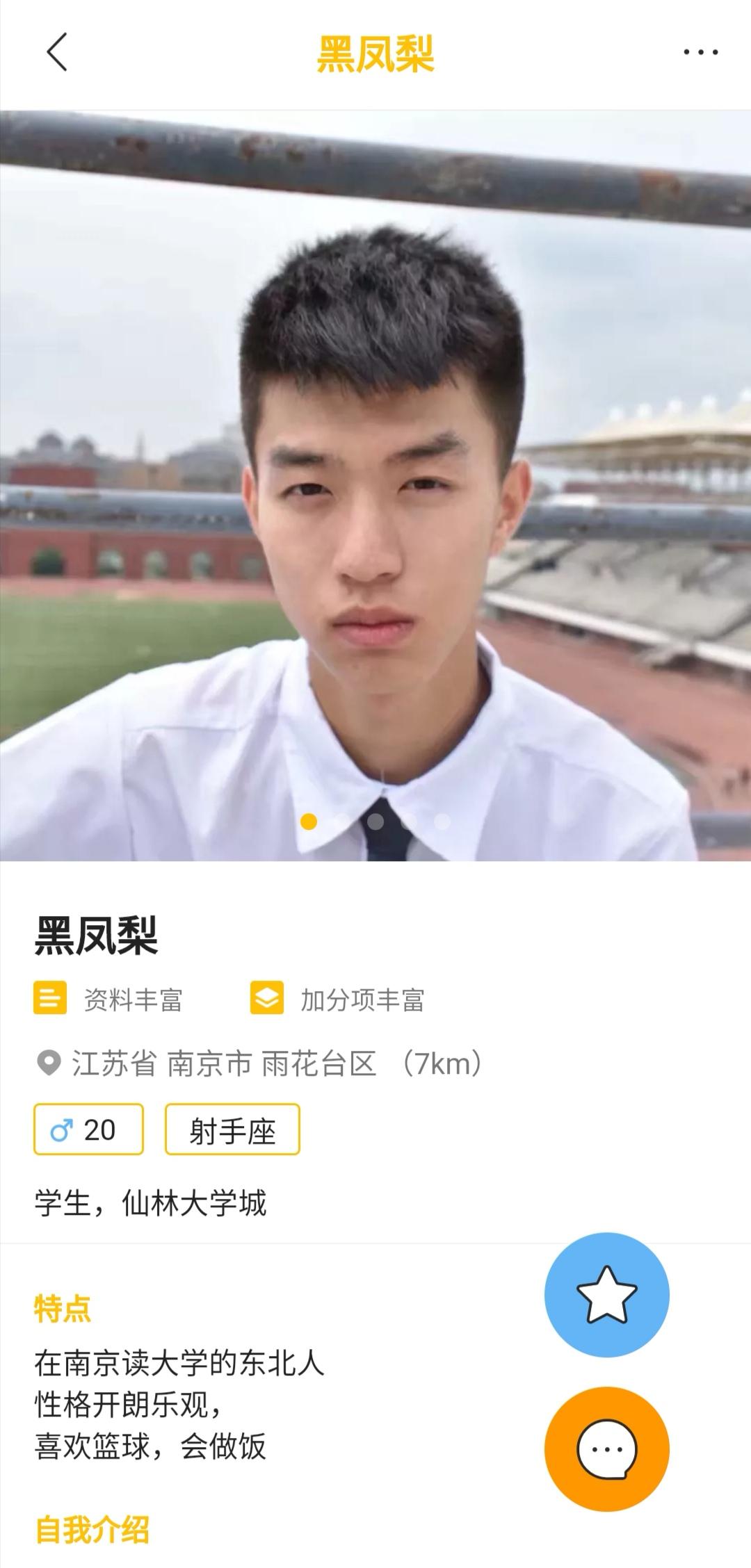Open the three-dot overflow menu
751x1568 pixels.
click(700, 52)
